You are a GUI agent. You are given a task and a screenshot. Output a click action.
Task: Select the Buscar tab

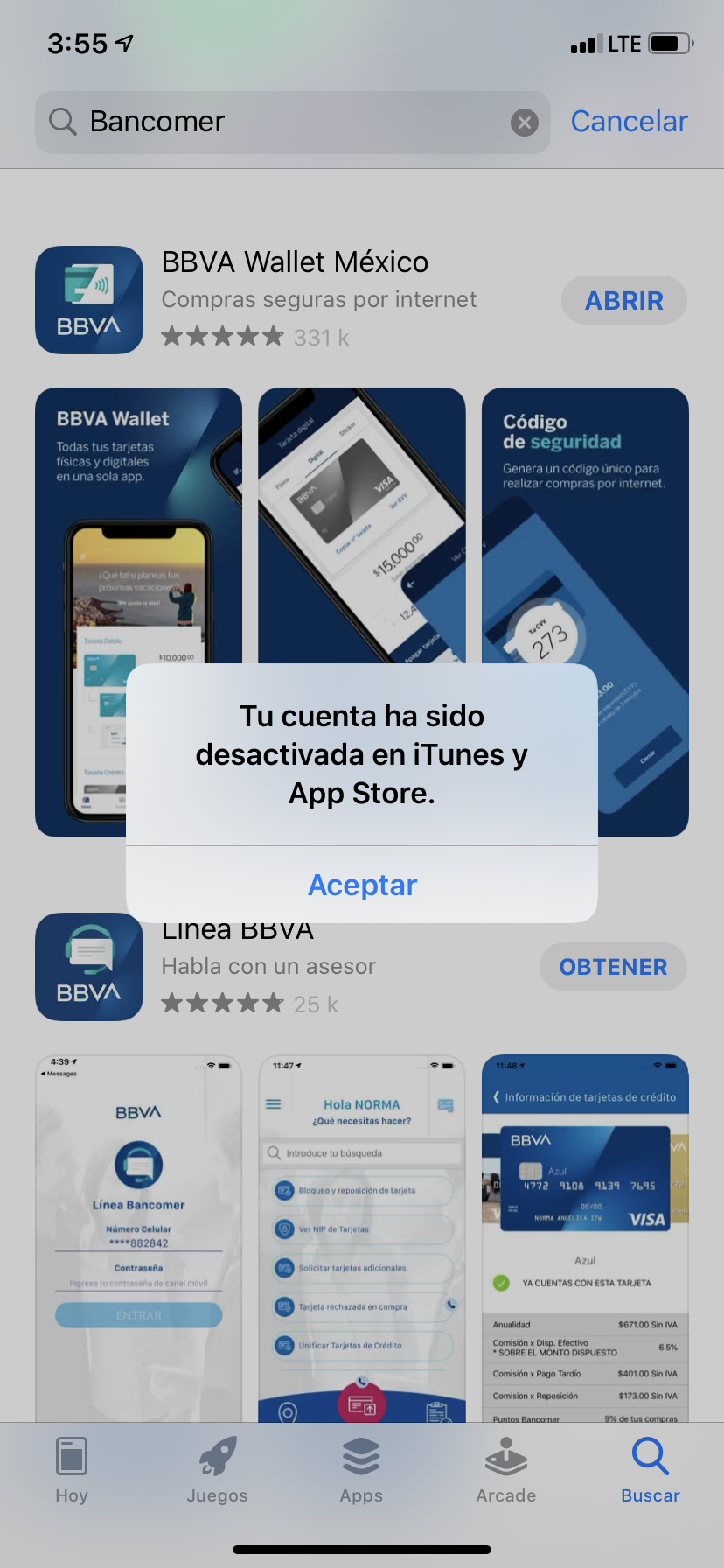[651, 1470]
